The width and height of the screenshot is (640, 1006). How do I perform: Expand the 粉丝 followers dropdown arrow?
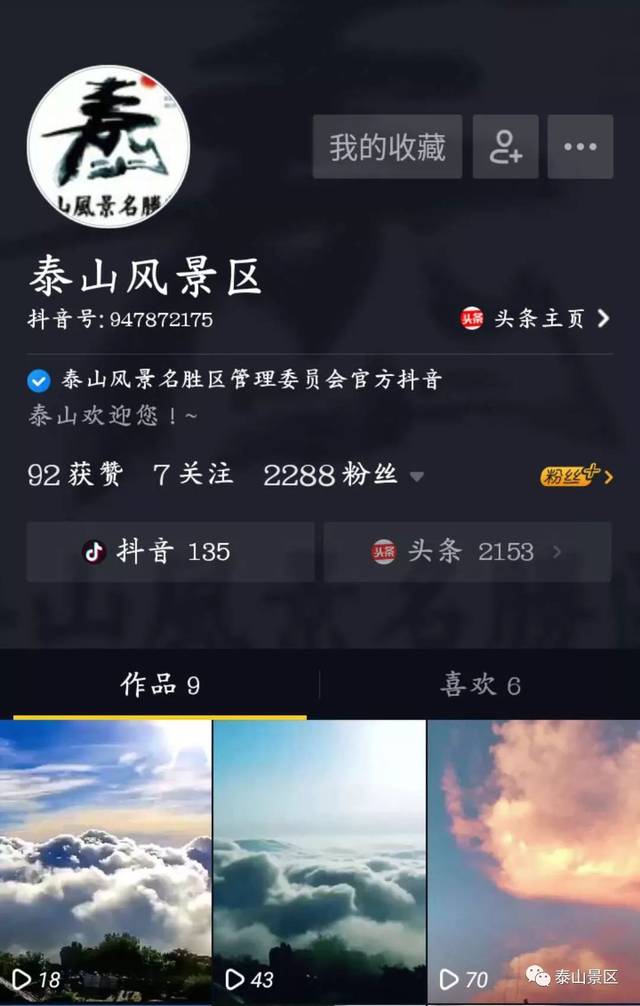tap(417, 477)
